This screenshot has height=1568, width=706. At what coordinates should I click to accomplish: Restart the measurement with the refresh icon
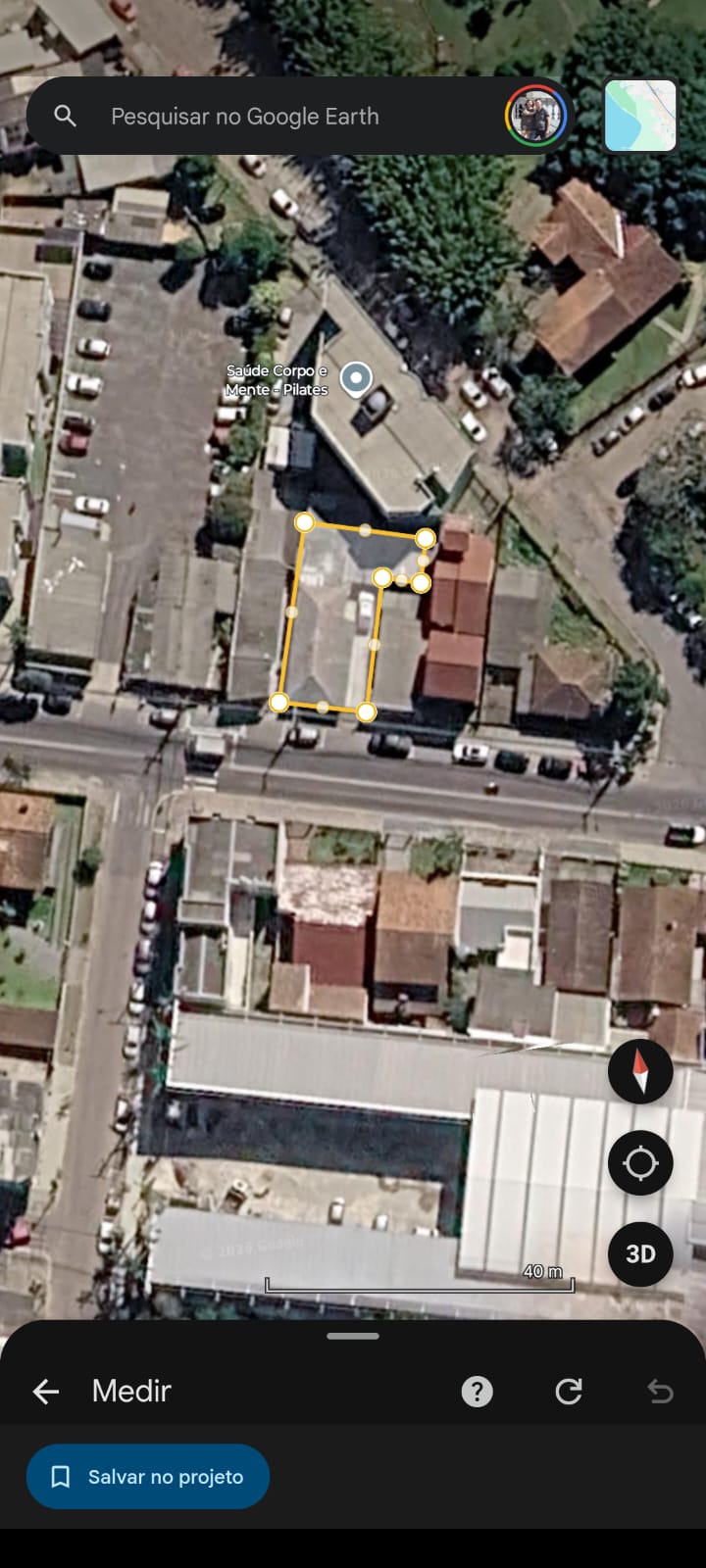(x=569, y=1392)
